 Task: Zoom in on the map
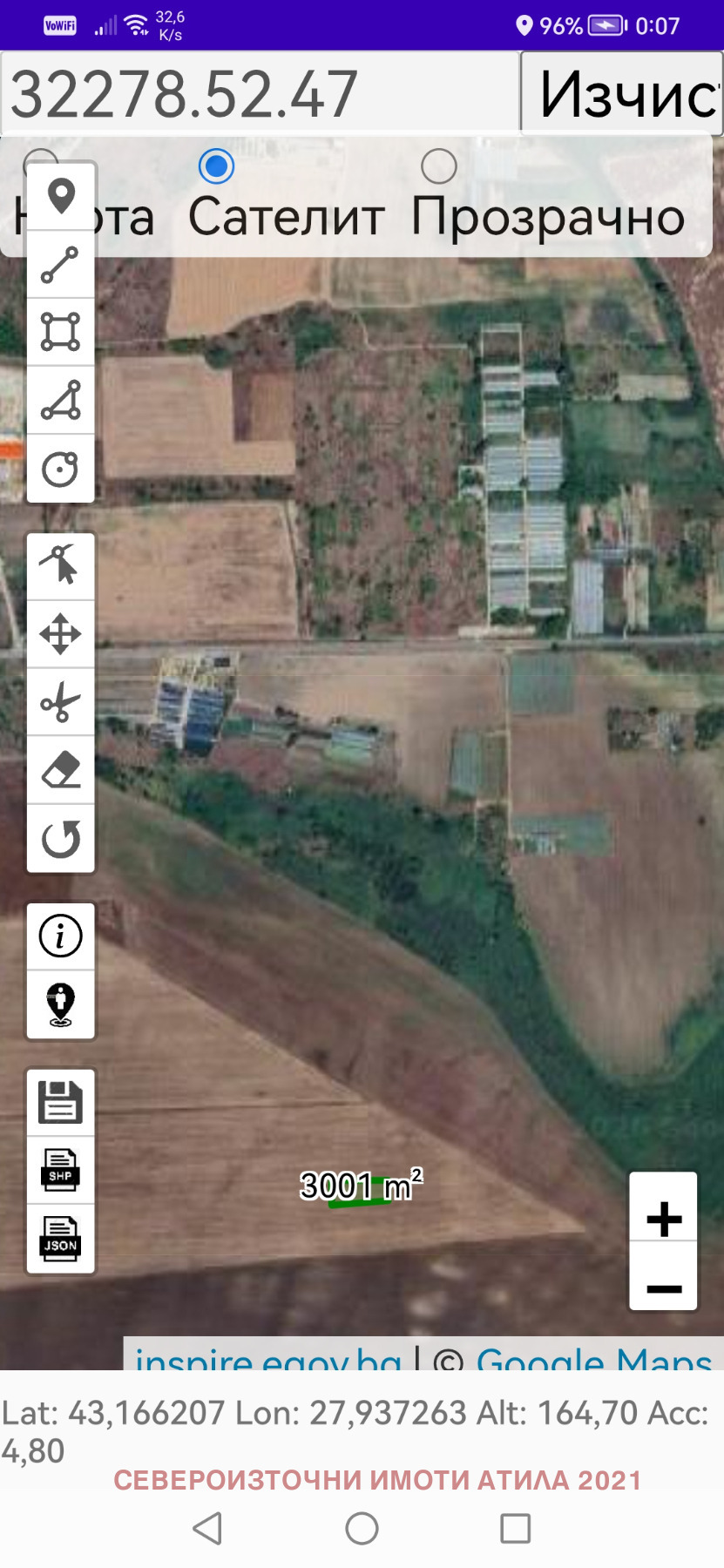tap(663, 1218)
